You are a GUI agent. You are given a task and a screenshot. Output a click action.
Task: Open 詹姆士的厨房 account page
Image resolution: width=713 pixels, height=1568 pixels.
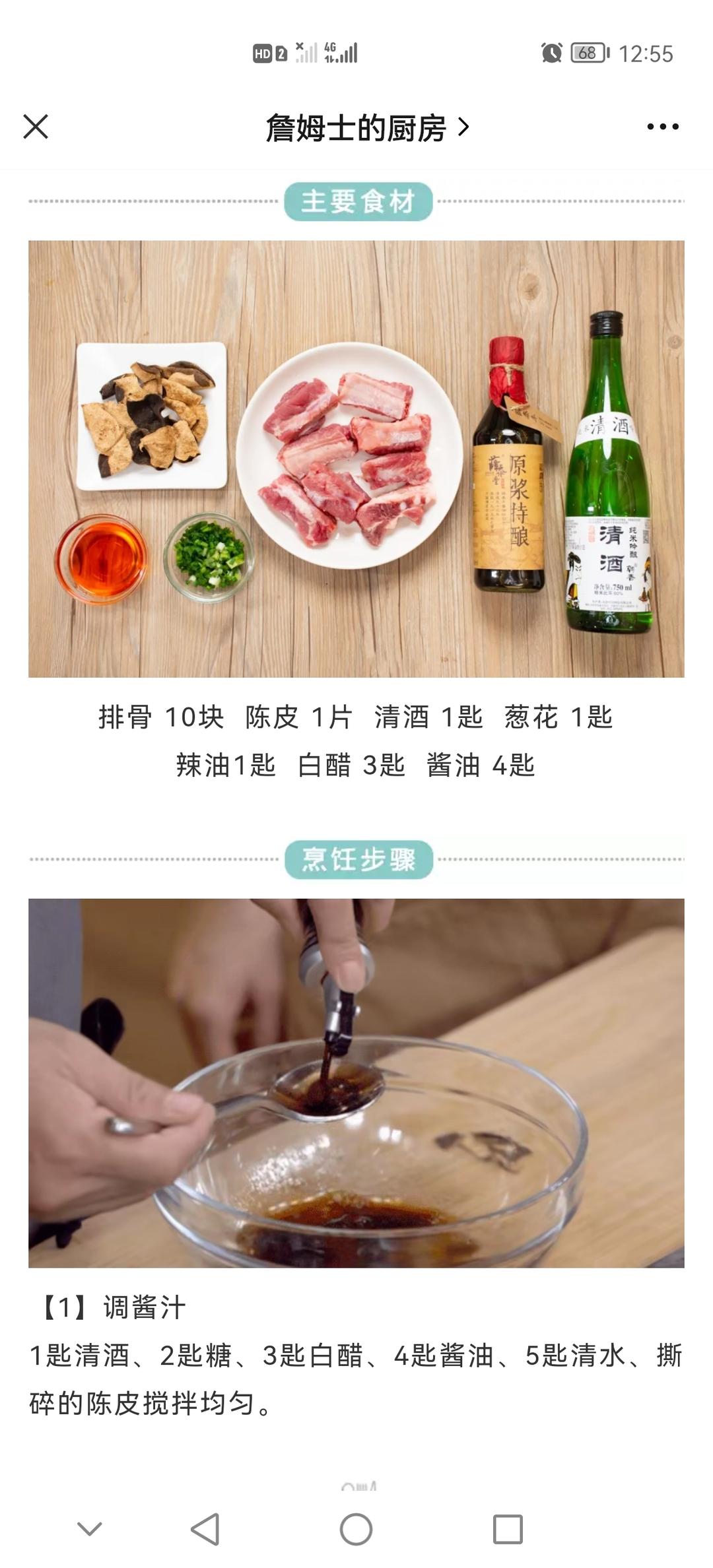366,128
